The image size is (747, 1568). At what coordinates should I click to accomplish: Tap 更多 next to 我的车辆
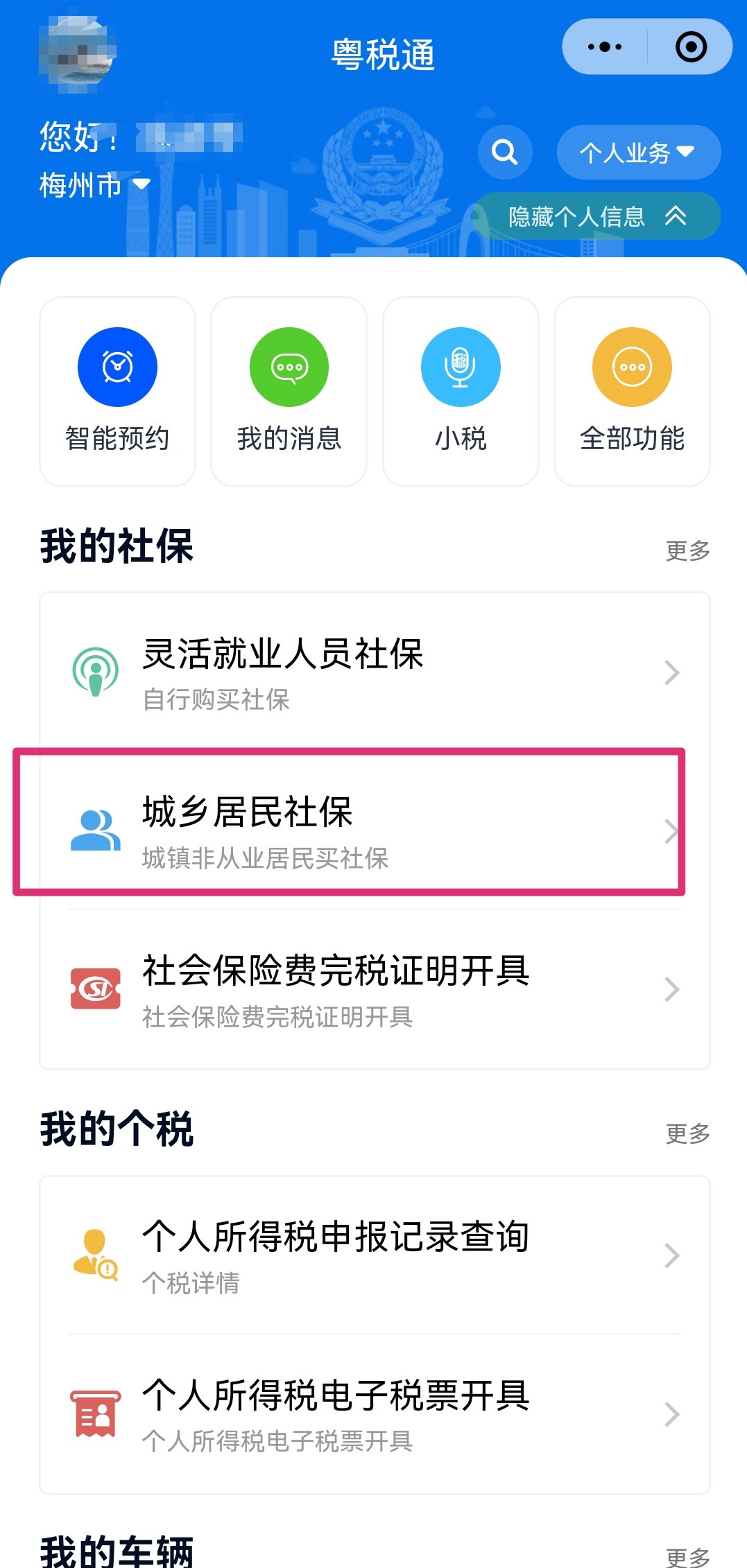(x=687, y=1557)
